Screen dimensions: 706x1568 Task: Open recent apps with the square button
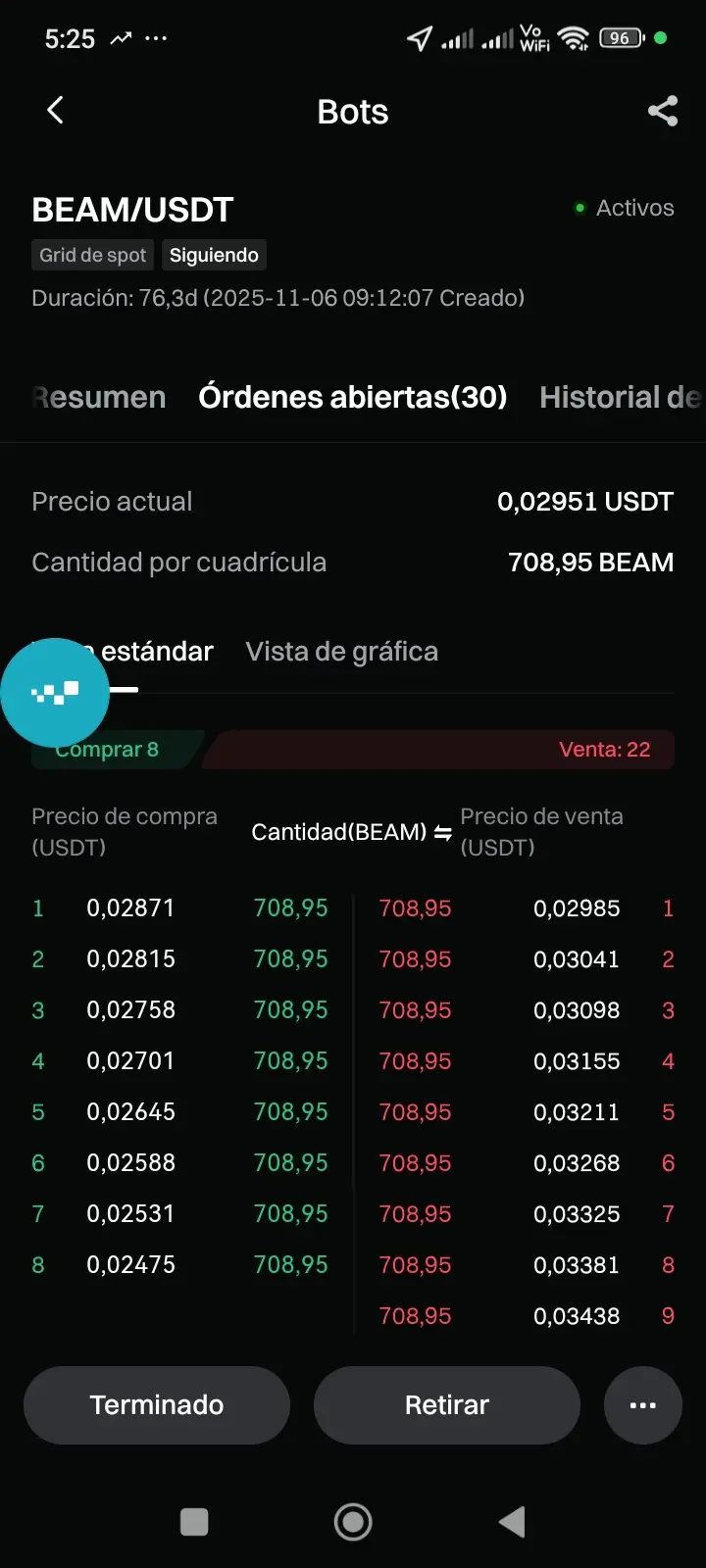coord(194,1522)
